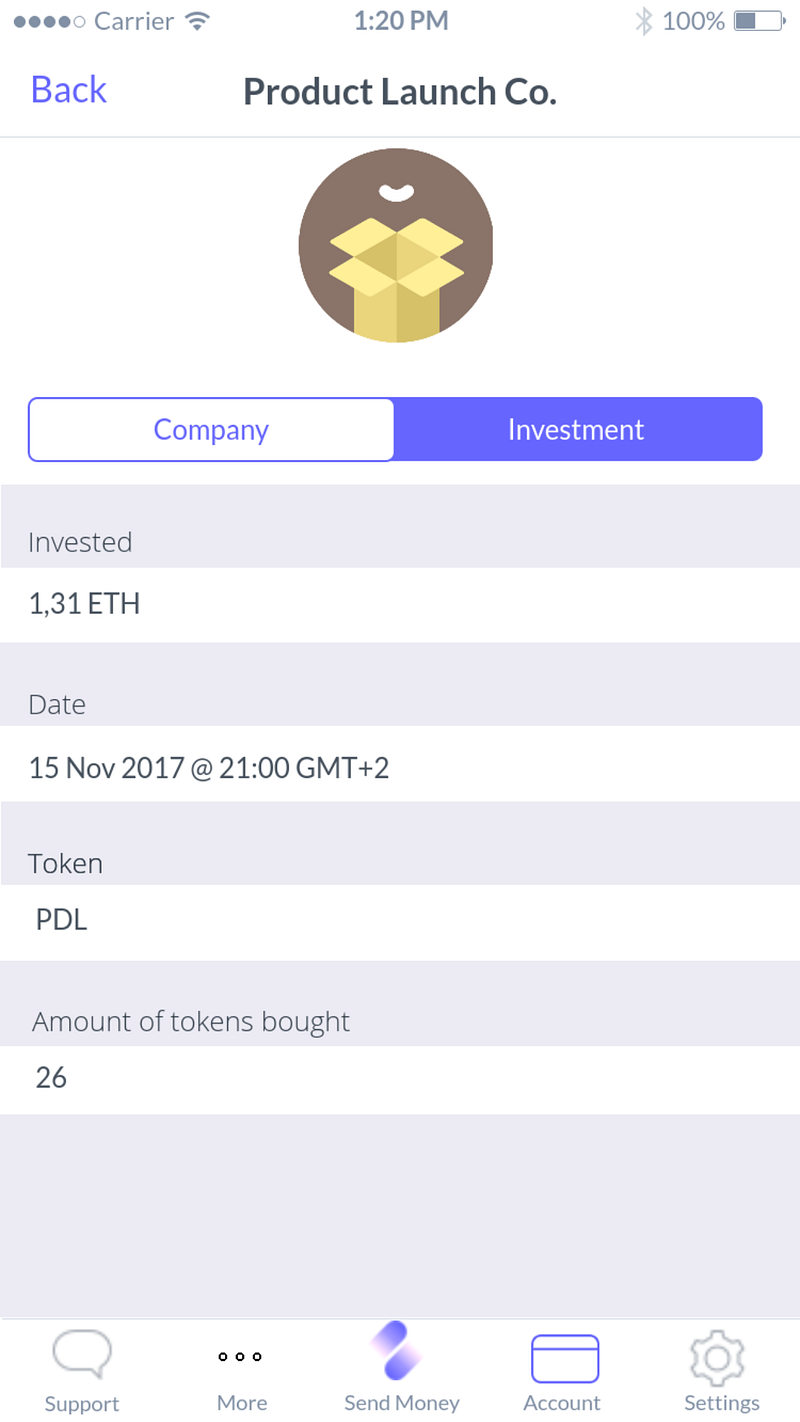This screenshot has height=1422, width=800.
Task: Open the Settings gear tab
Action: click(721, 1370)
